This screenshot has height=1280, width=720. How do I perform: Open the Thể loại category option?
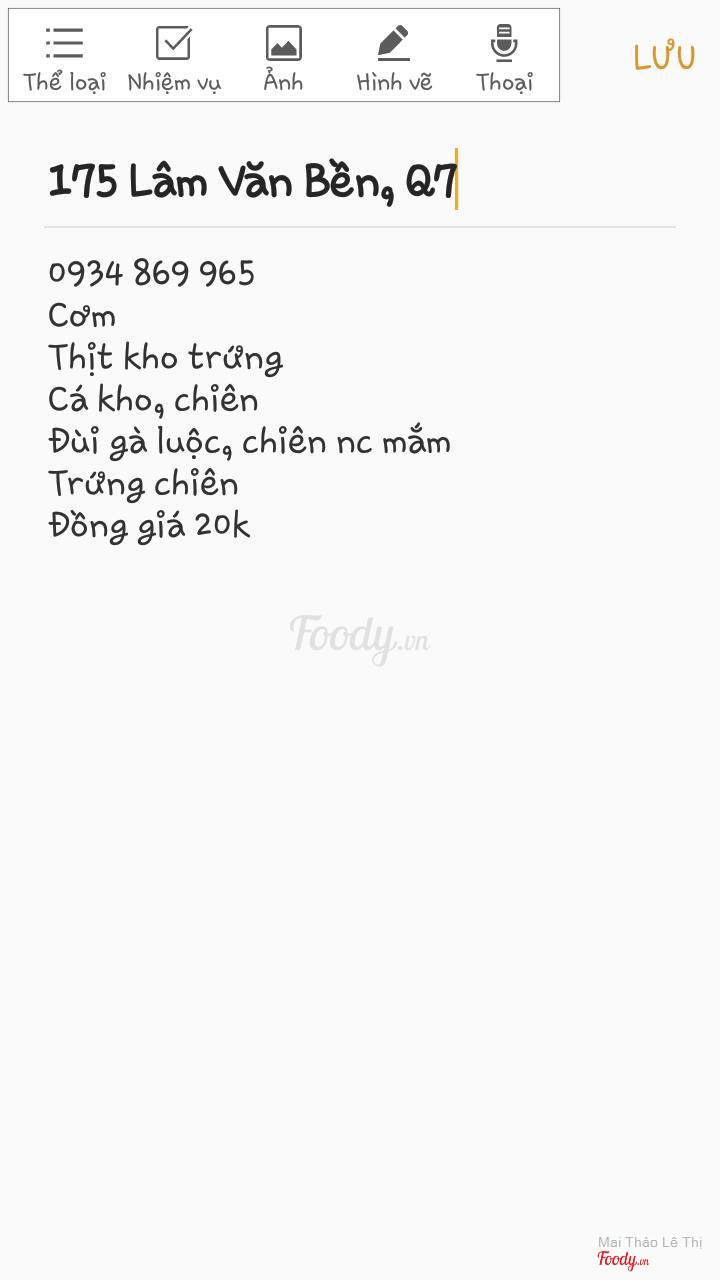[x=64, y=58]
